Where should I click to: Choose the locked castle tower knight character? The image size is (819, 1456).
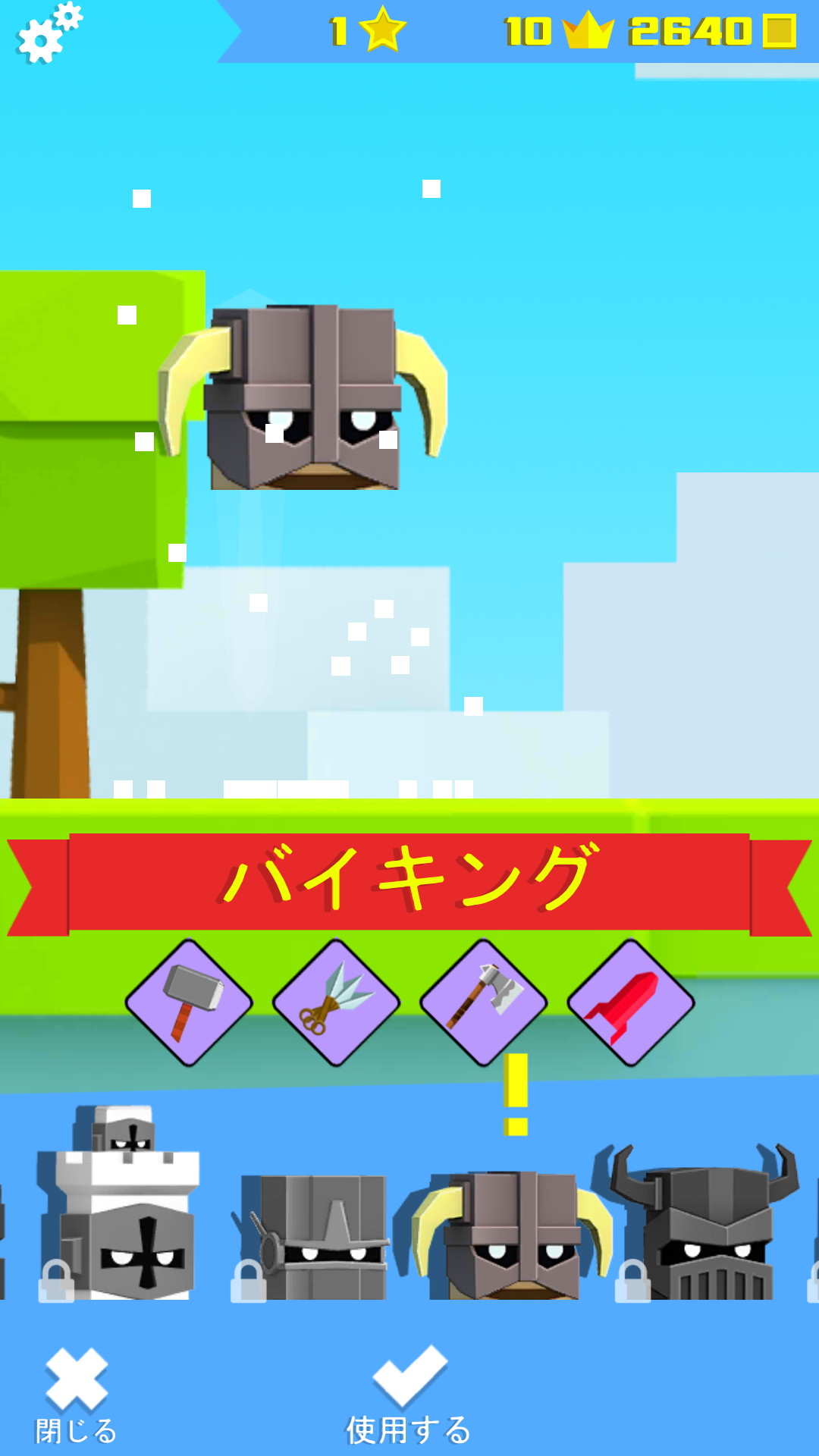point(121,1213)
